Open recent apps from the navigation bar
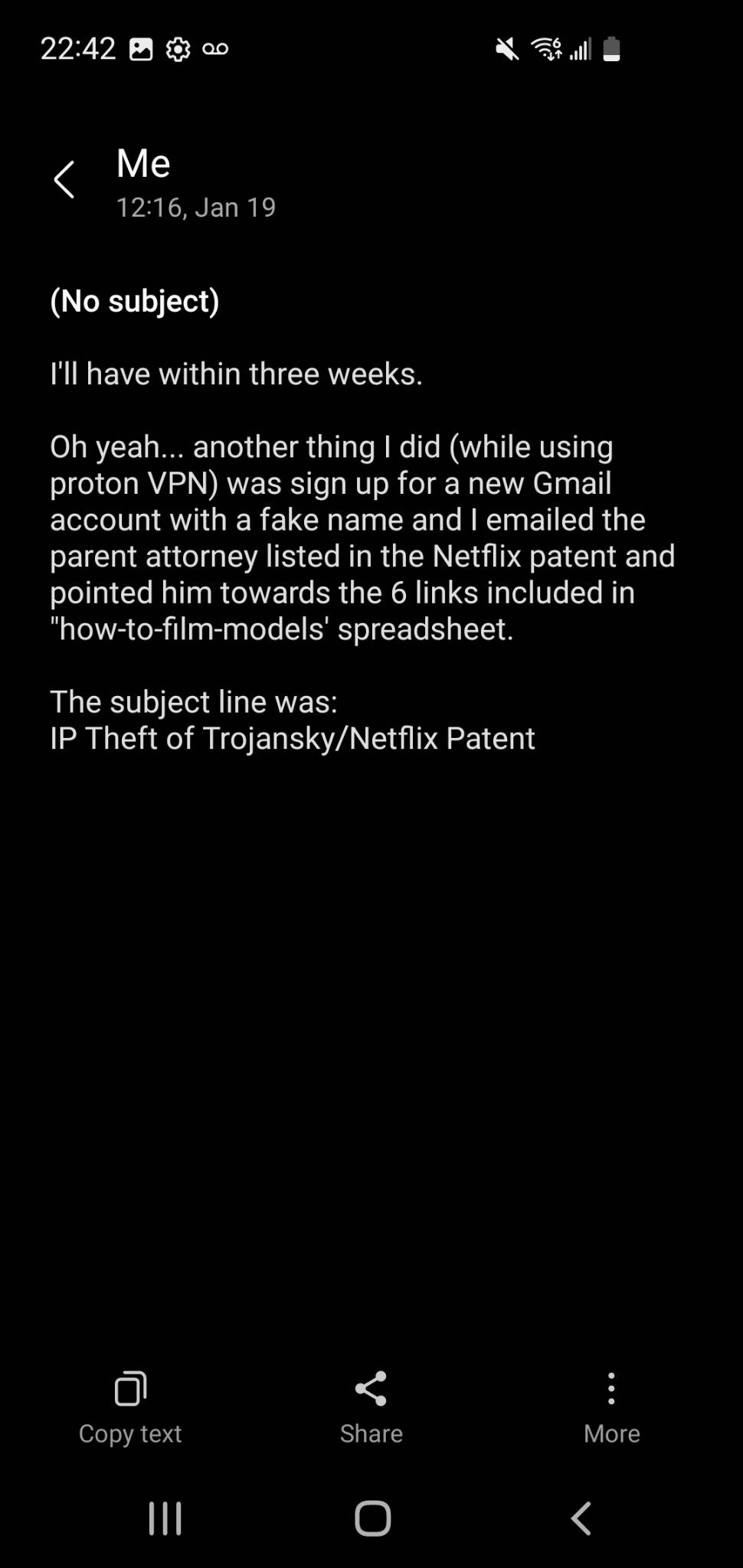This screenshot has height=1568, width=743. pos(165,1518)
